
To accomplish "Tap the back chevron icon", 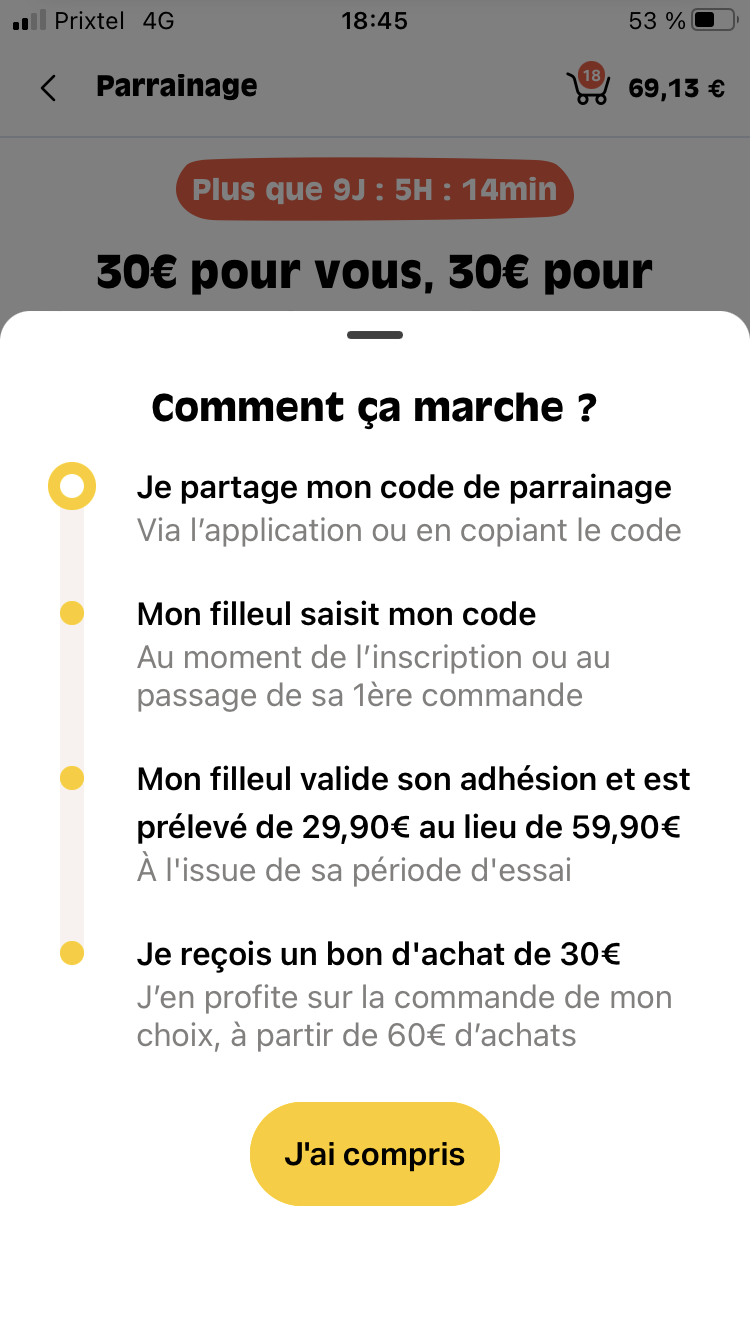I will coord(47,88).
